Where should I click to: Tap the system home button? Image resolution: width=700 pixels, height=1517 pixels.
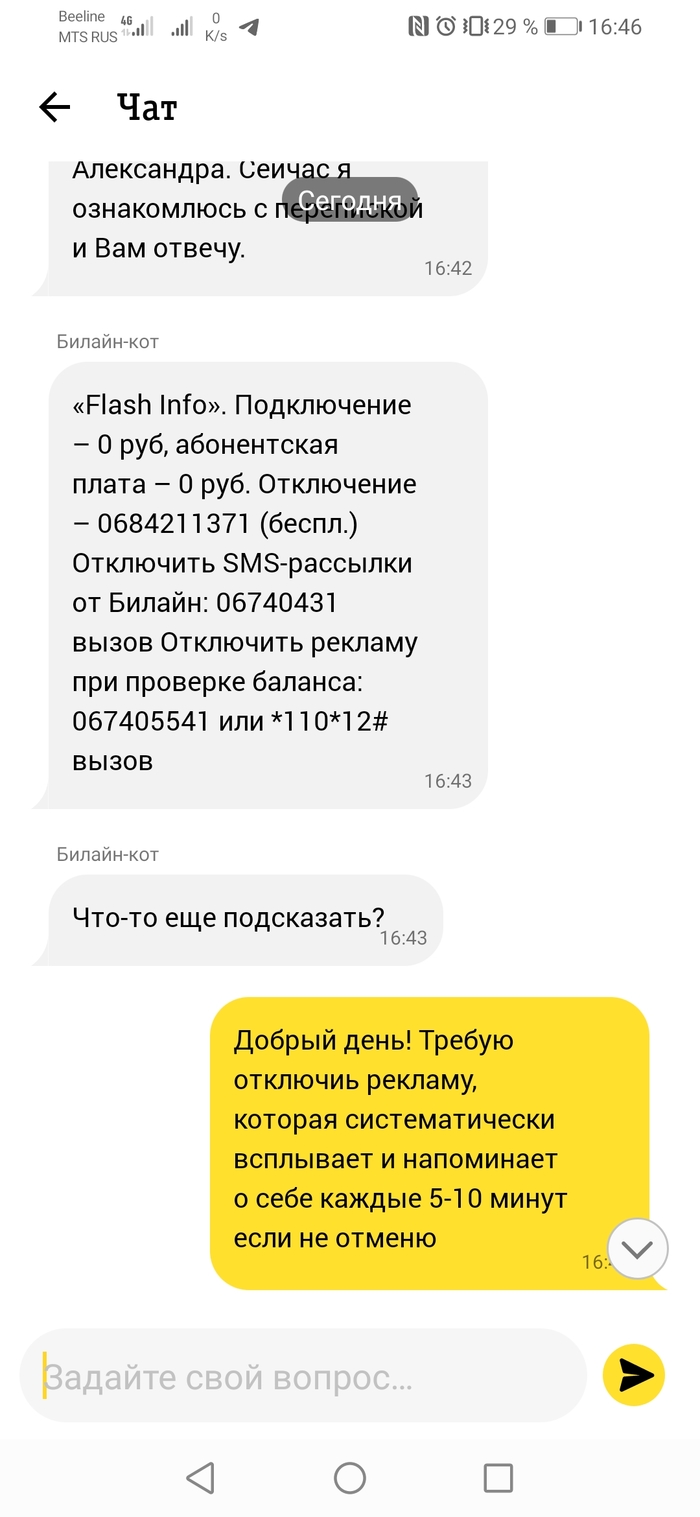pyautogui.click(x=350, y=1477)
